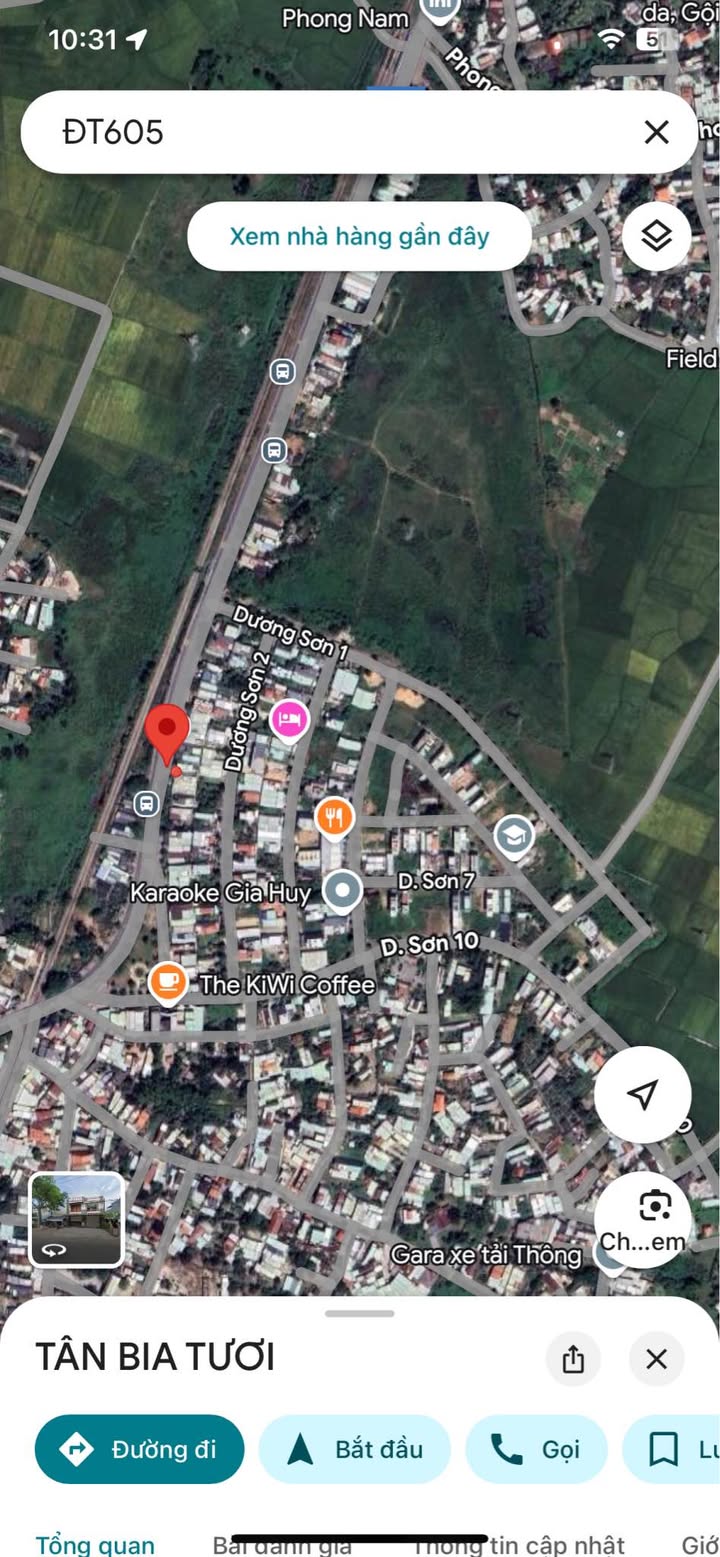Screen dimensions: 720x1557
Task: Select the Karaoke Gia Huy marker
Action: 342,889
